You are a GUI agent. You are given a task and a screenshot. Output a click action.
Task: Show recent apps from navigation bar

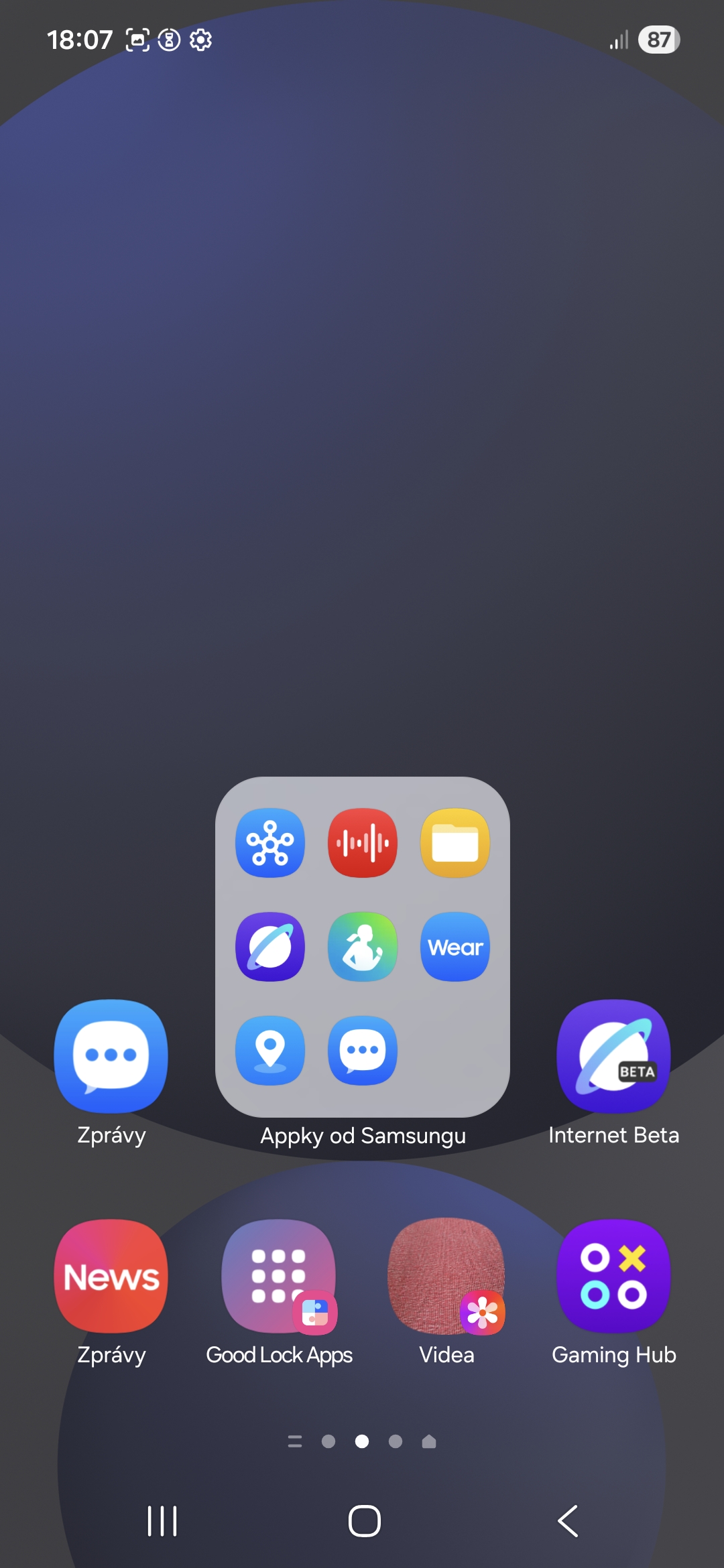[162, 1520]
